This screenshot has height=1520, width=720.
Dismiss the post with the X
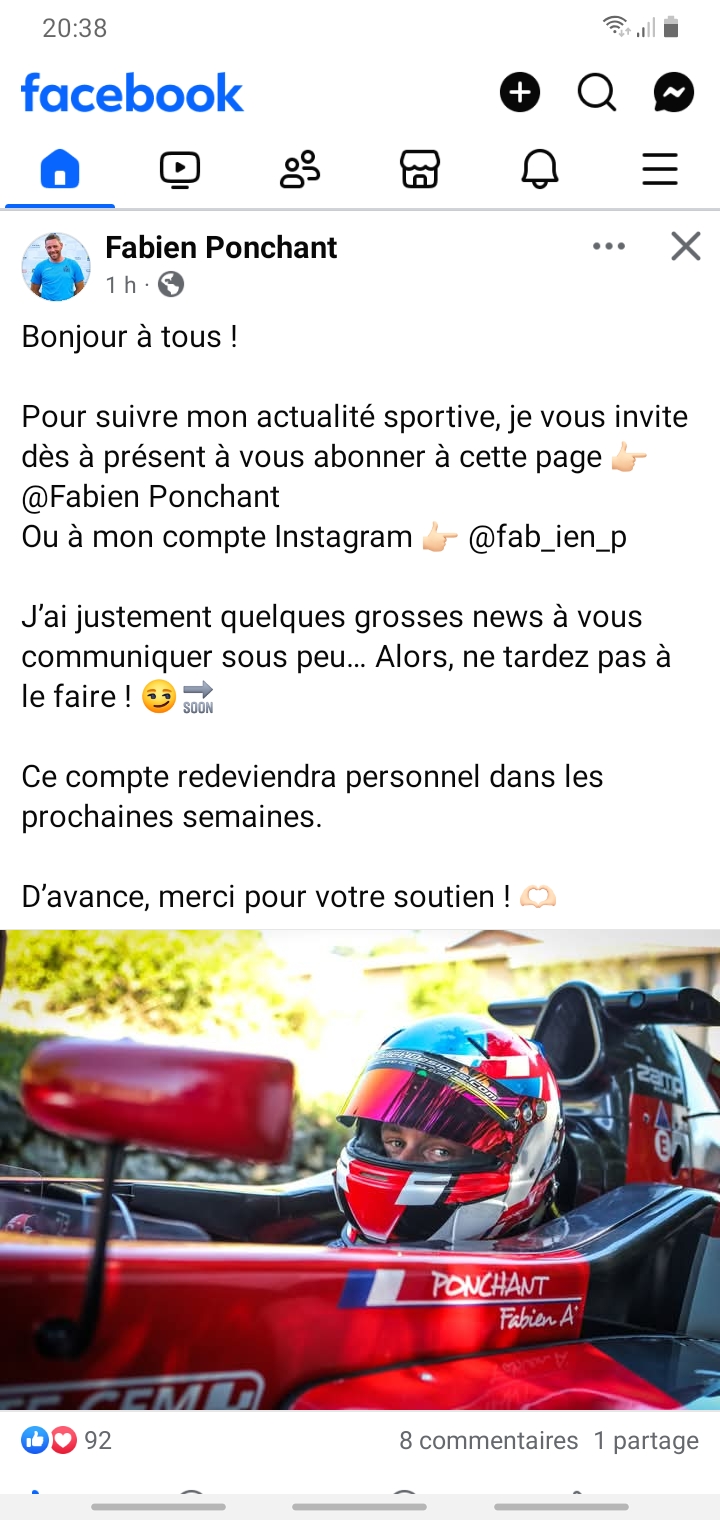coord(685,246)
